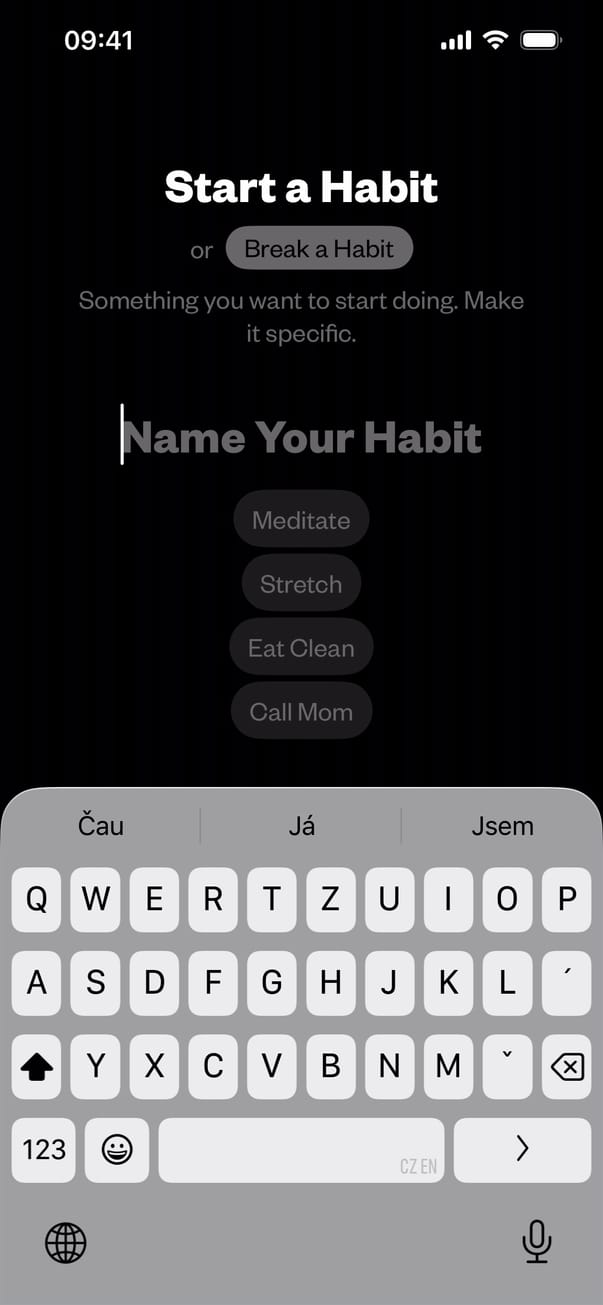Use the Call Mom suggestion
This screenshot has height=1305, width=603.
tap(301, 712)
